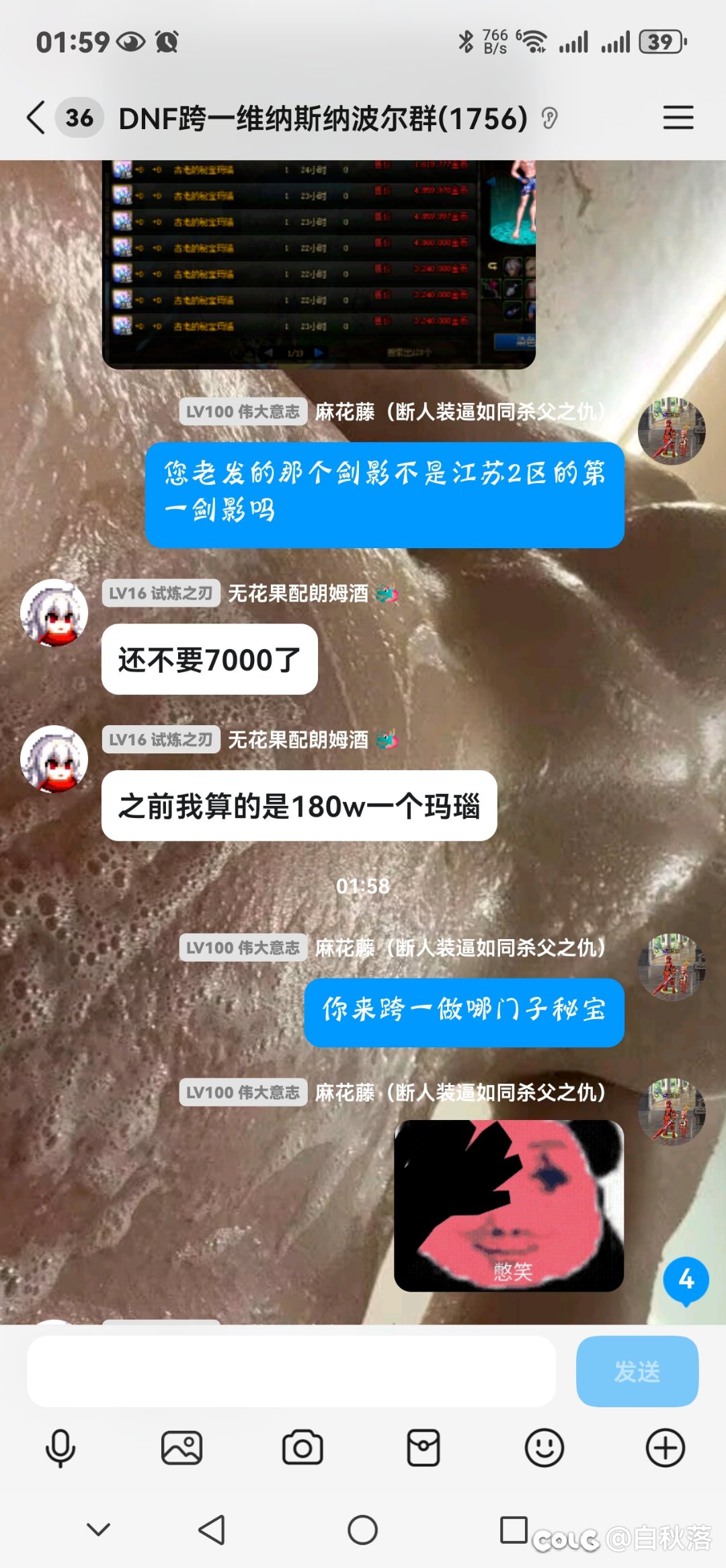Tap the listening-mode ear icon
This screenshot has width=726, height=1568.
[549, 119]
